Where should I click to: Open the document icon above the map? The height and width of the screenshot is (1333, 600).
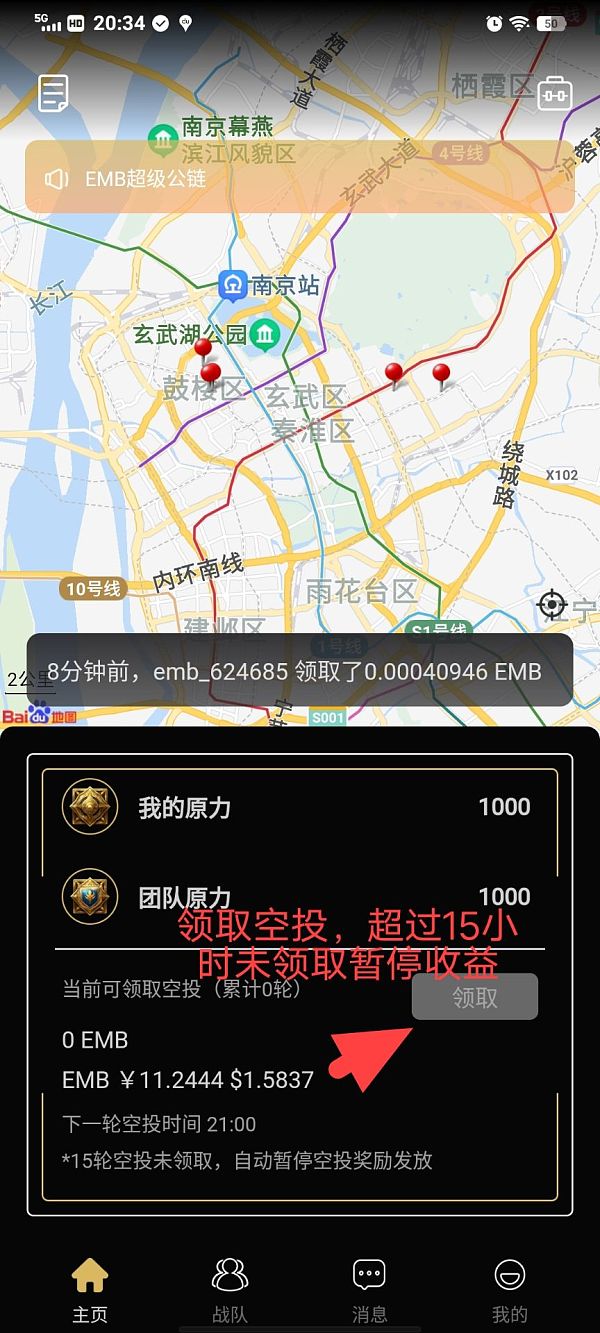[54, 93]
